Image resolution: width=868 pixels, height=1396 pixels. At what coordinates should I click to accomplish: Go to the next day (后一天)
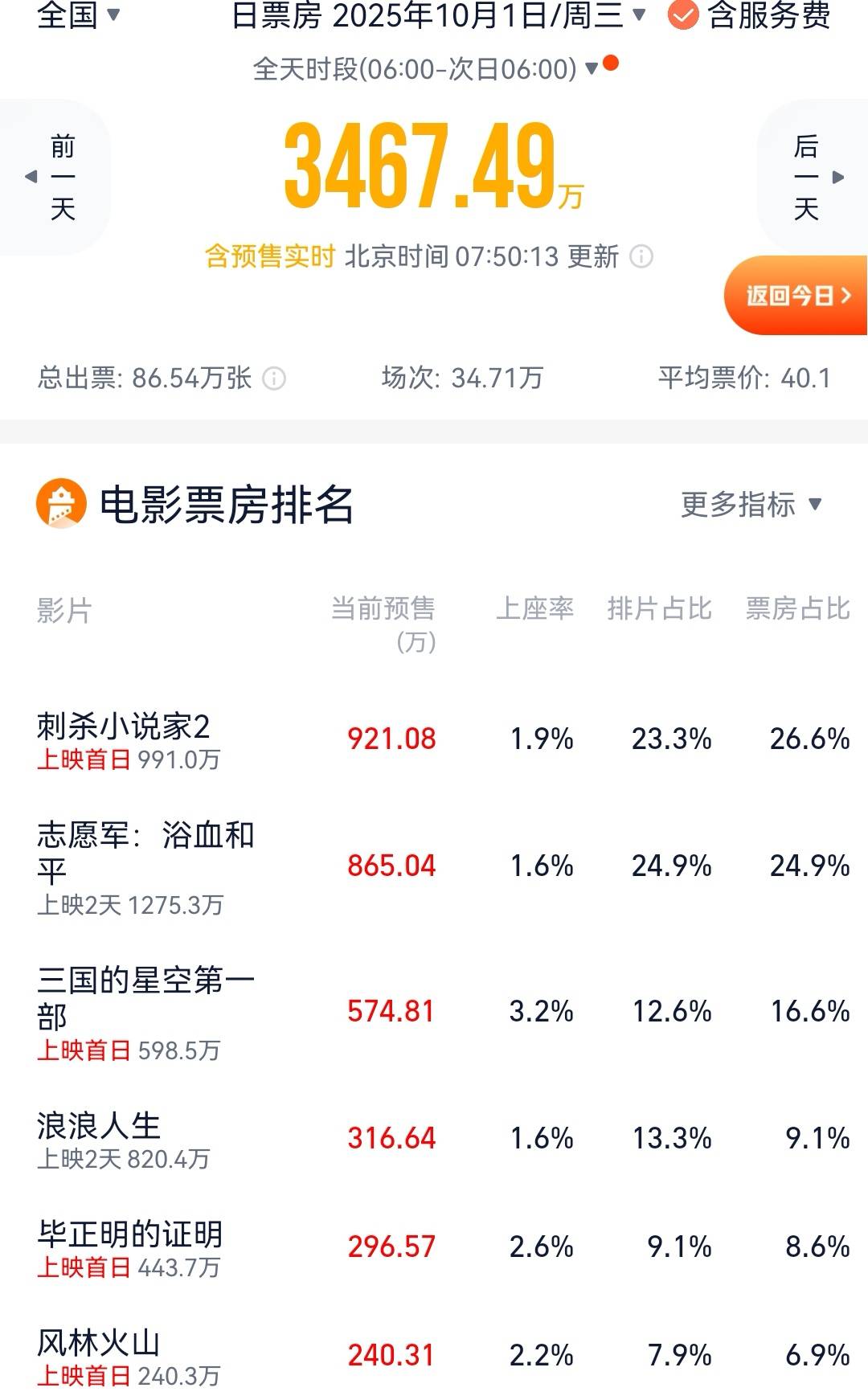(x=814, y=177)
